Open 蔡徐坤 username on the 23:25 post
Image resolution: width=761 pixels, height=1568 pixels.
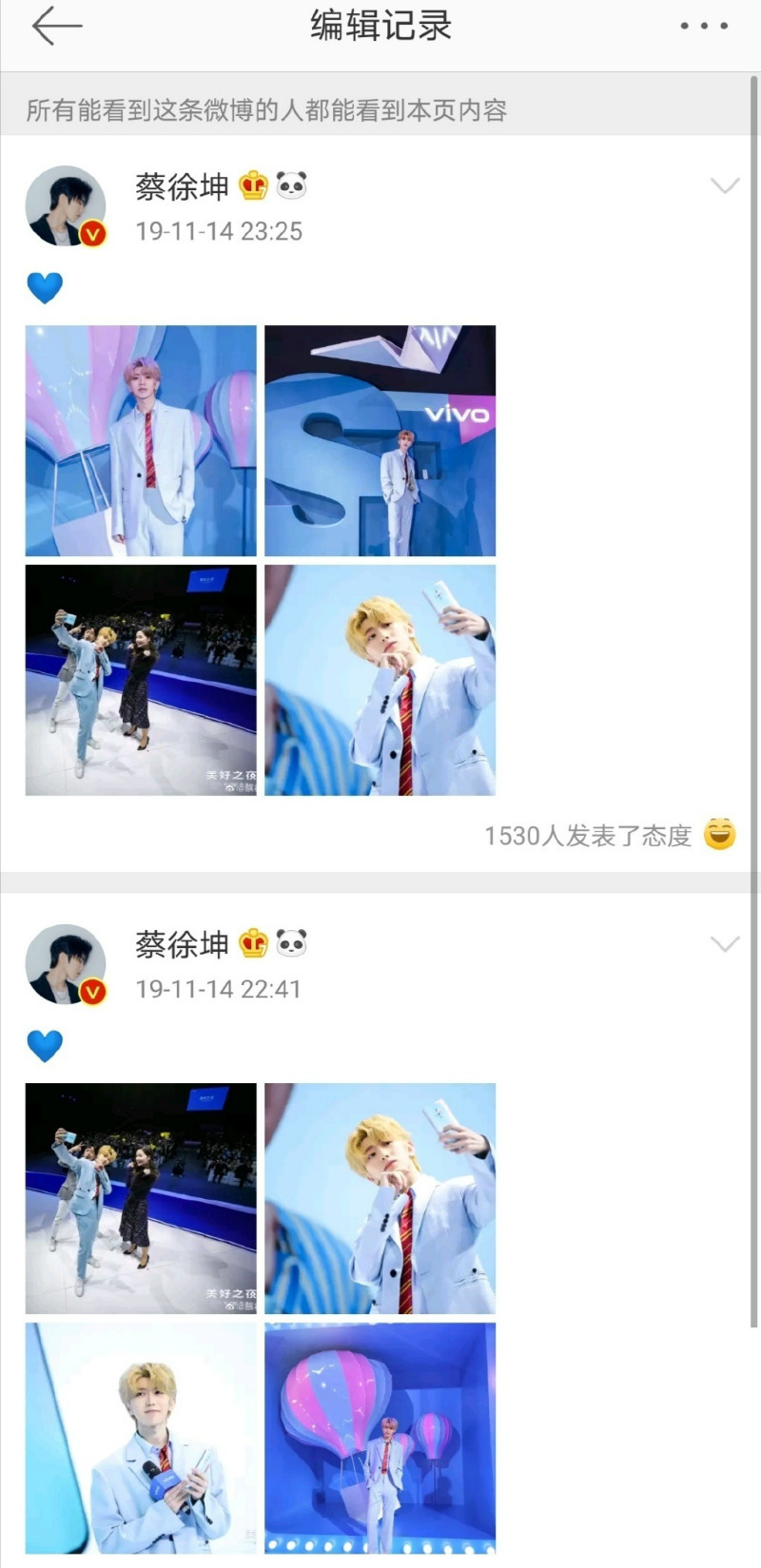183,186
